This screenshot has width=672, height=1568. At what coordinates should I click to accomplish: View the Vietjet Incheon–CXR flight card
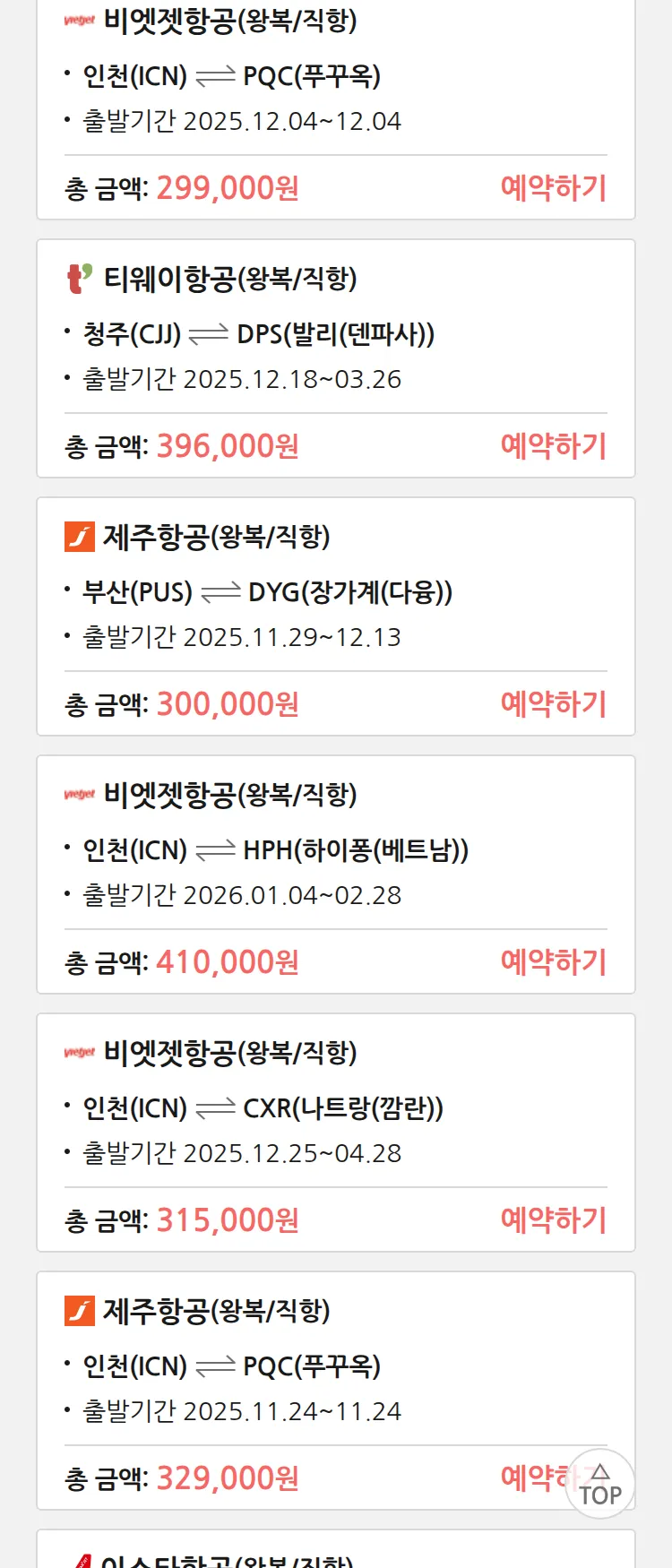click(335, 1108)
